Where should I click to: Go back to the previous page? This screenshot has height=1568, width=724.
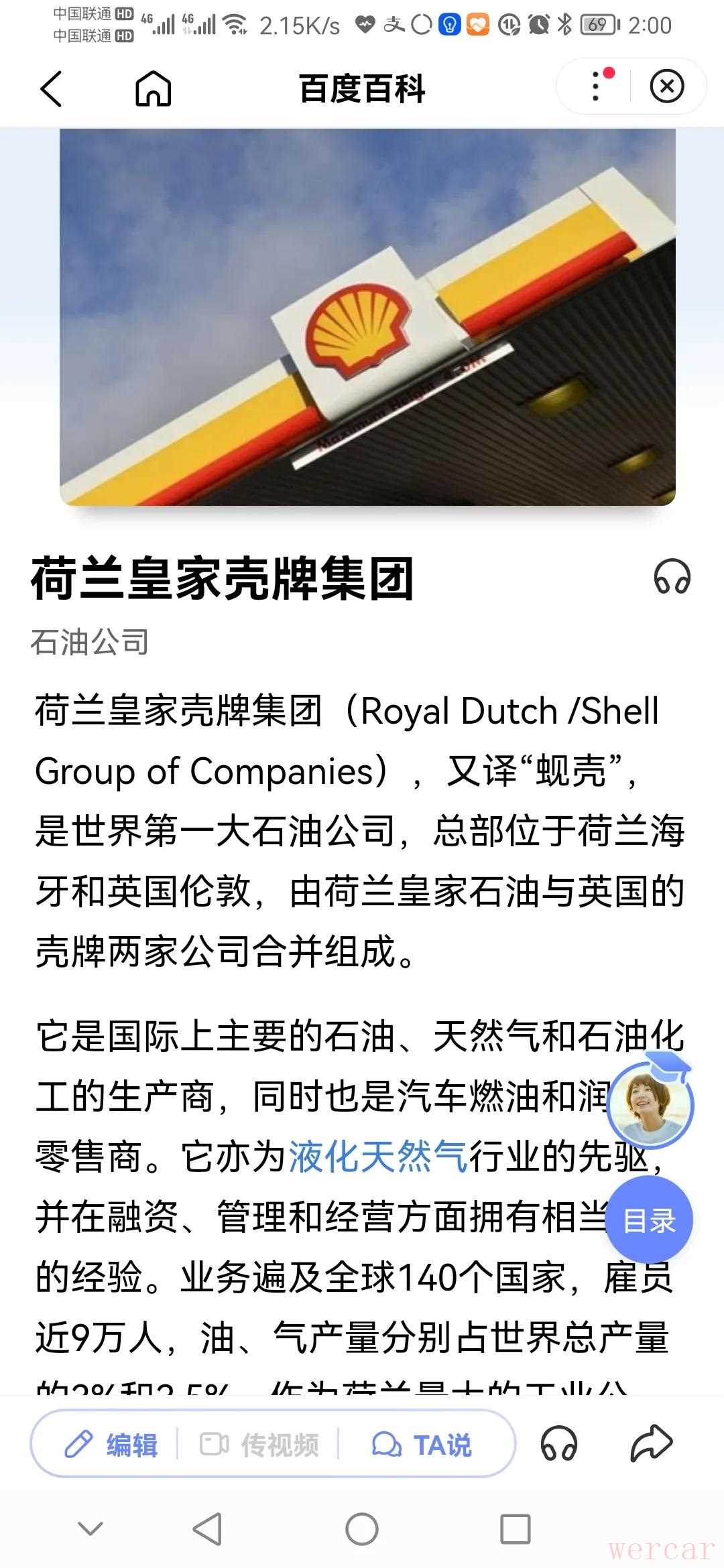coord(52,88)
